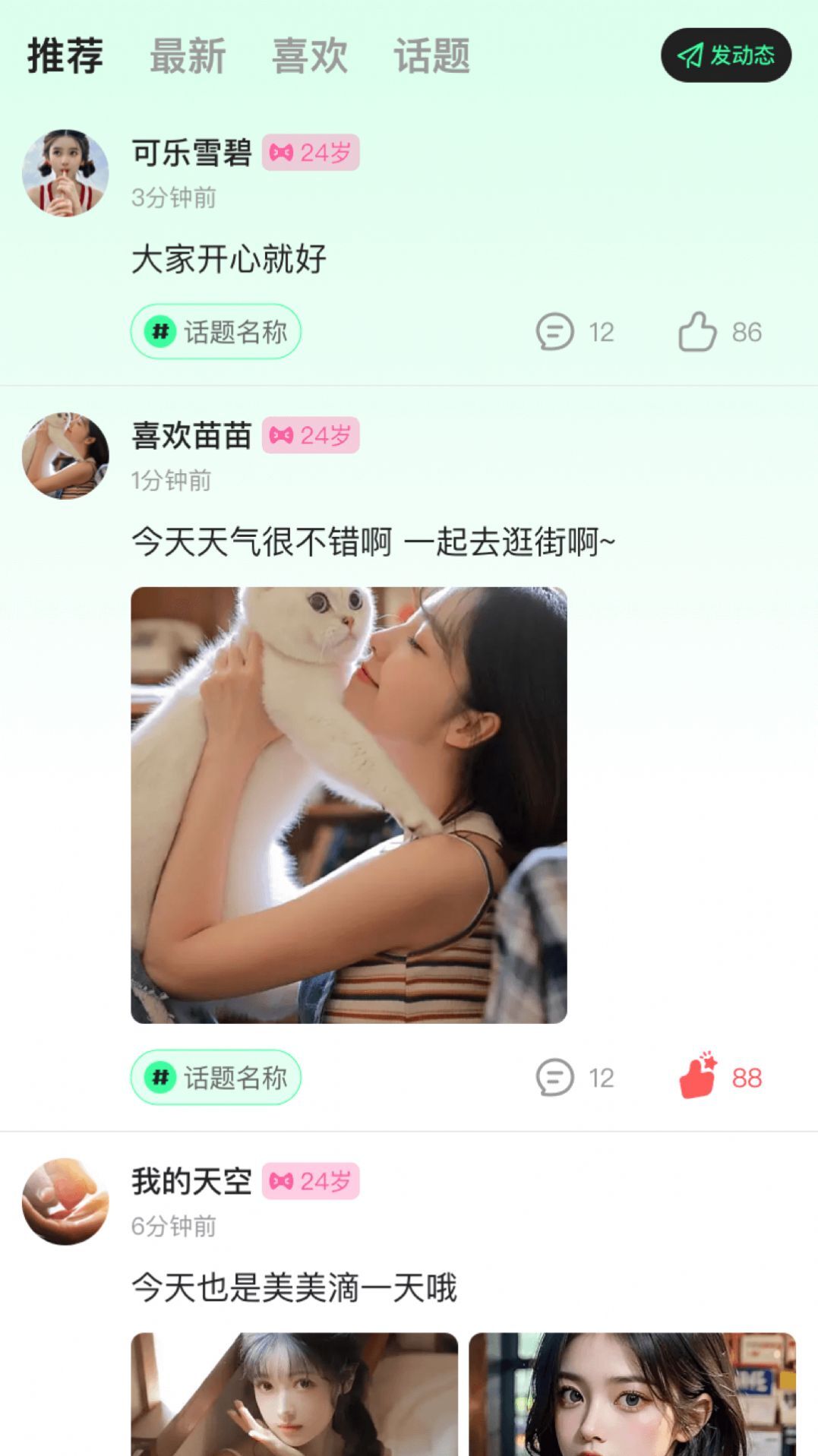The width and height of the screenshot is (818, 1456).
Task: Switch to the 最新 tab
Action: [x=188, y=56]
